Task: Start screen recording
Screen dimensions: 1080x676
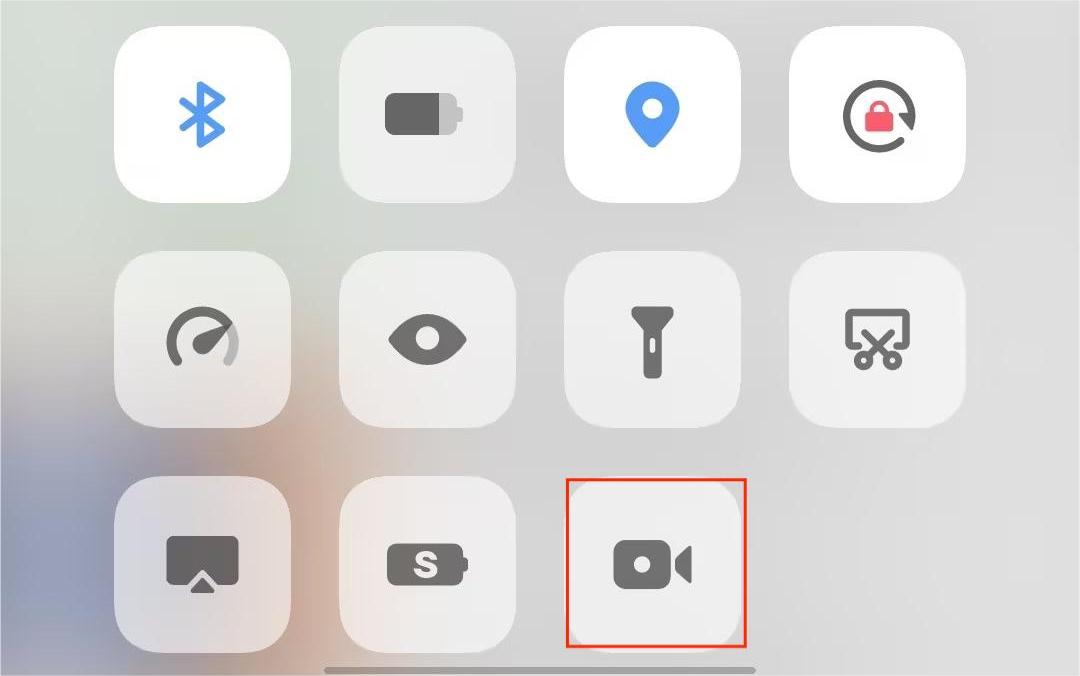Action: pyautogui.click(x=652, y=565)
